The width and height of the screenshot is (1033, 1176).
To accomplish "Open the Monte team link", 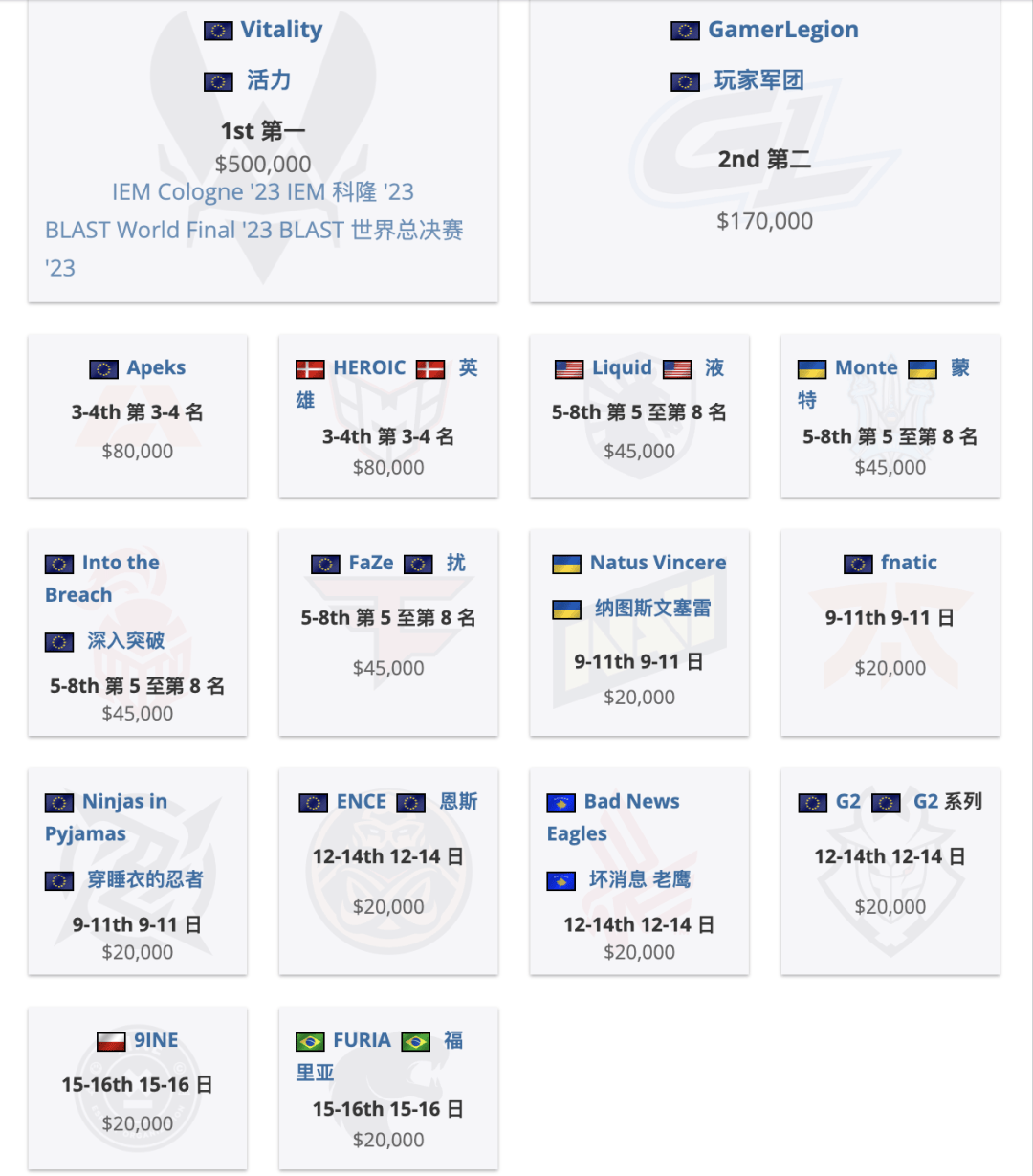I will pyautogui.click(x=866, y=368).
